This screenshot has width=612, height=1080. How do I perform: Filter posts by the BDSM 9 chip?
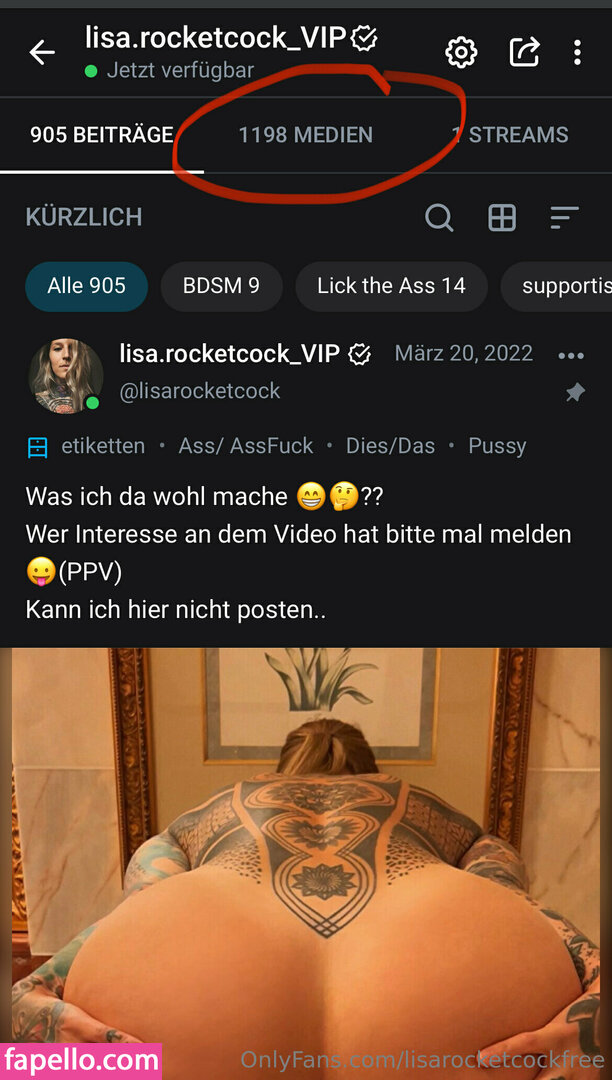pyautogui.click(x=221, y=286)
